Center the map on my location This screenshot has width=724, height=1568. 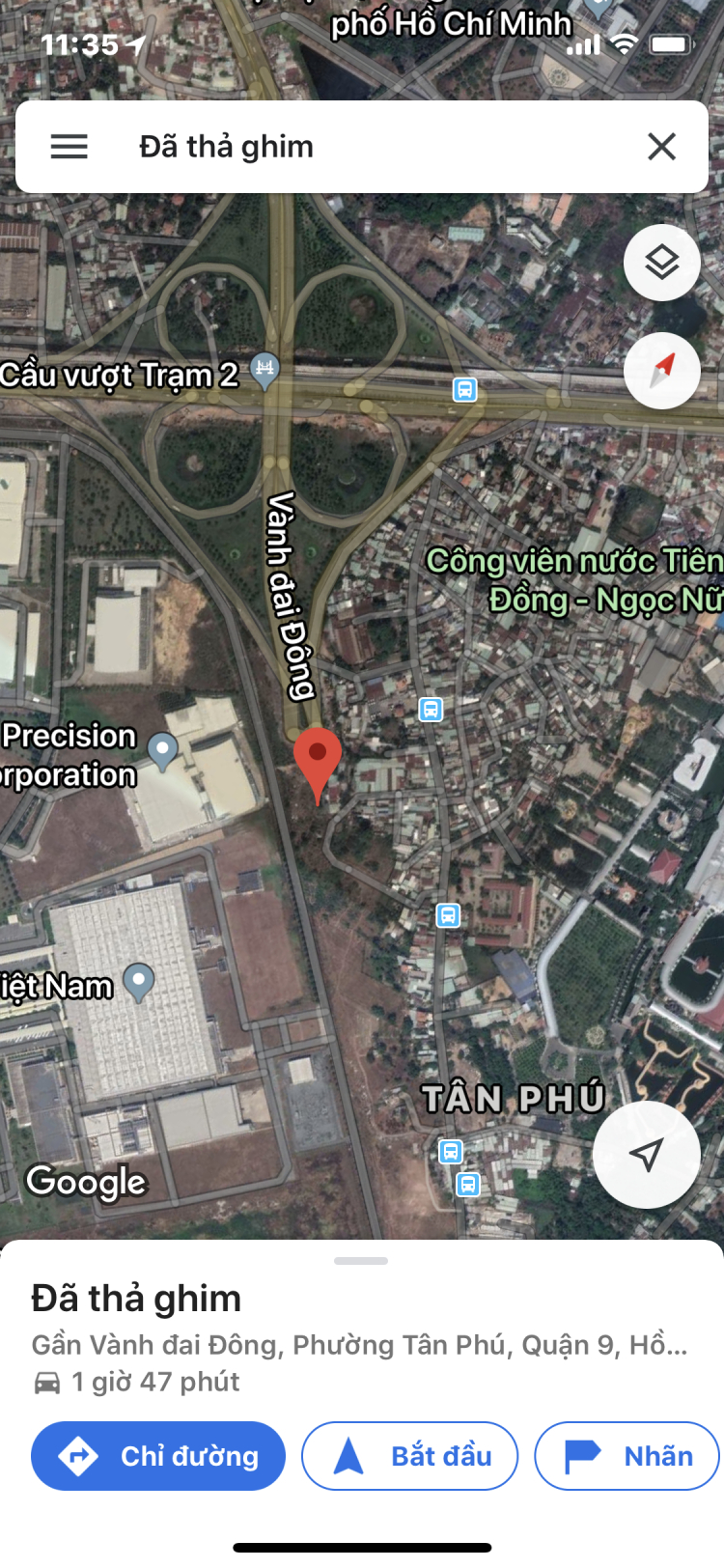646,1154
